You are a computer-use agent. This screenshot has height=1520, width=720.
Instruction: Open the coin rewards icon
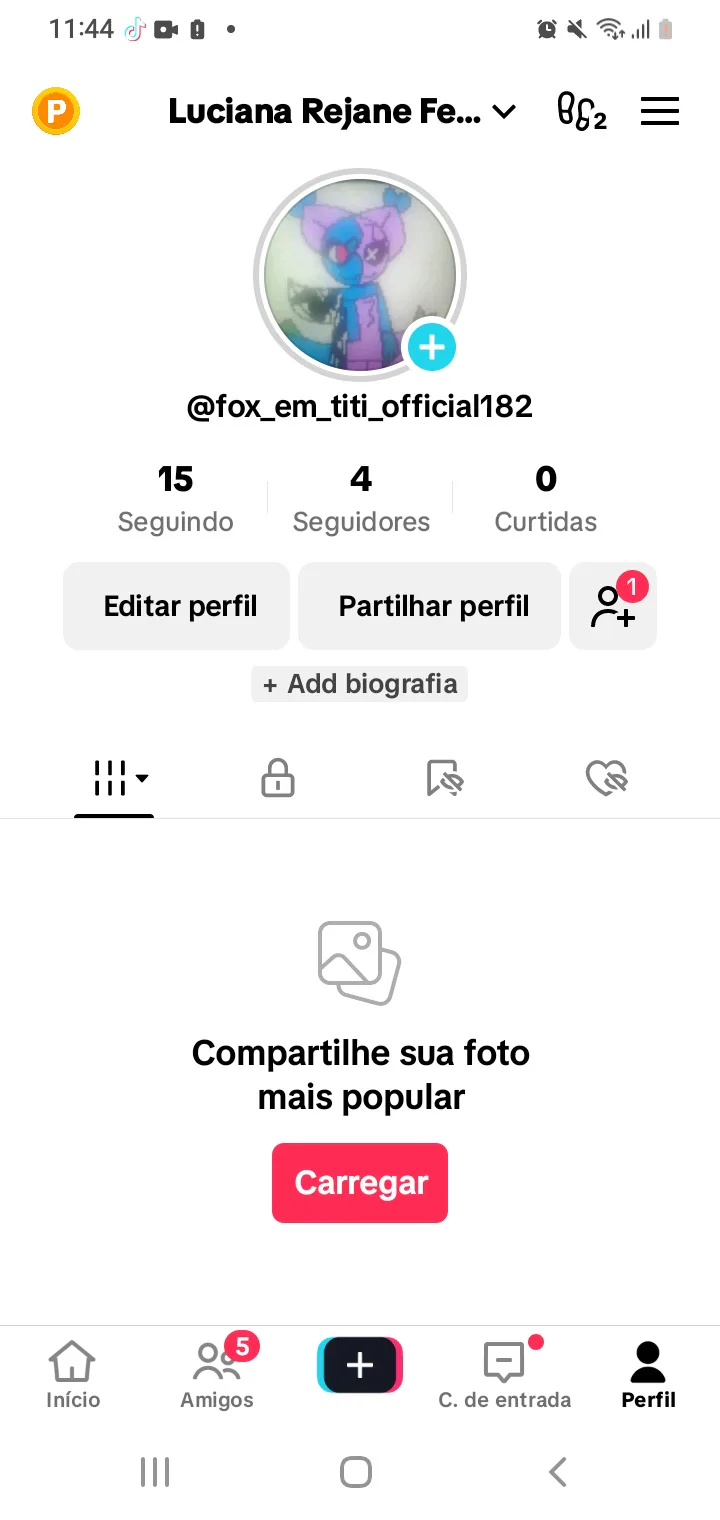(x=56, y=112)
